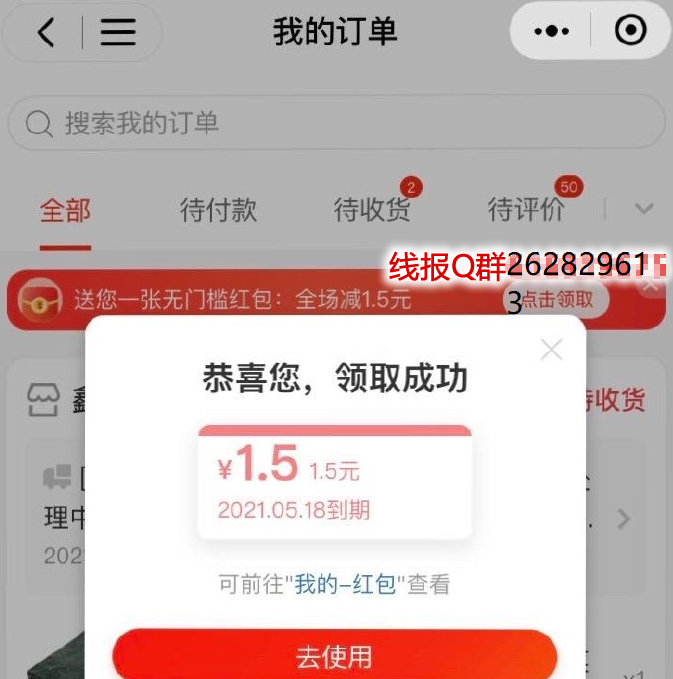Switch to the 待评价 tab

click(526, 210)
